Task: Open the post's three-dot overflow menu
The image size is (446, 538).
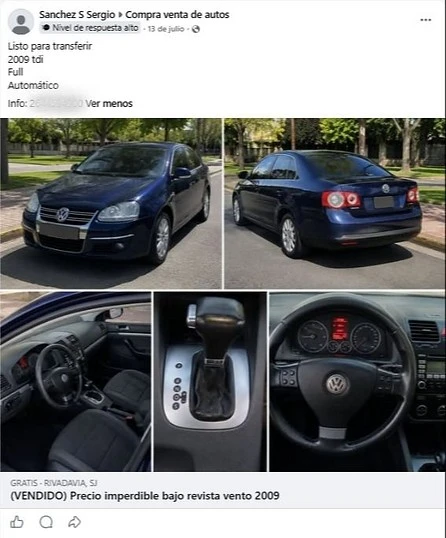Action: tap(425, 20)
